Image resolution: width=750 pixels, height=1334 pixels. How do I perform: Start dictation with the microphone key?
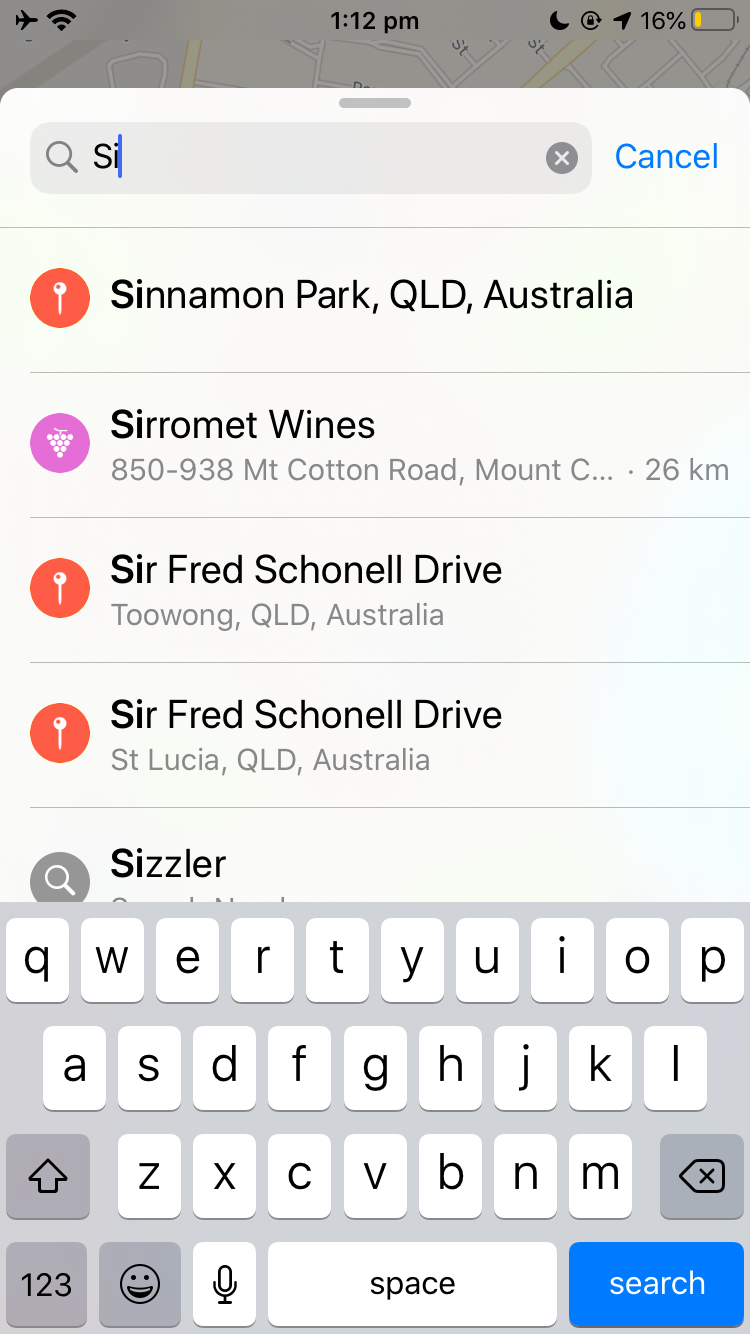(225, 1284)
